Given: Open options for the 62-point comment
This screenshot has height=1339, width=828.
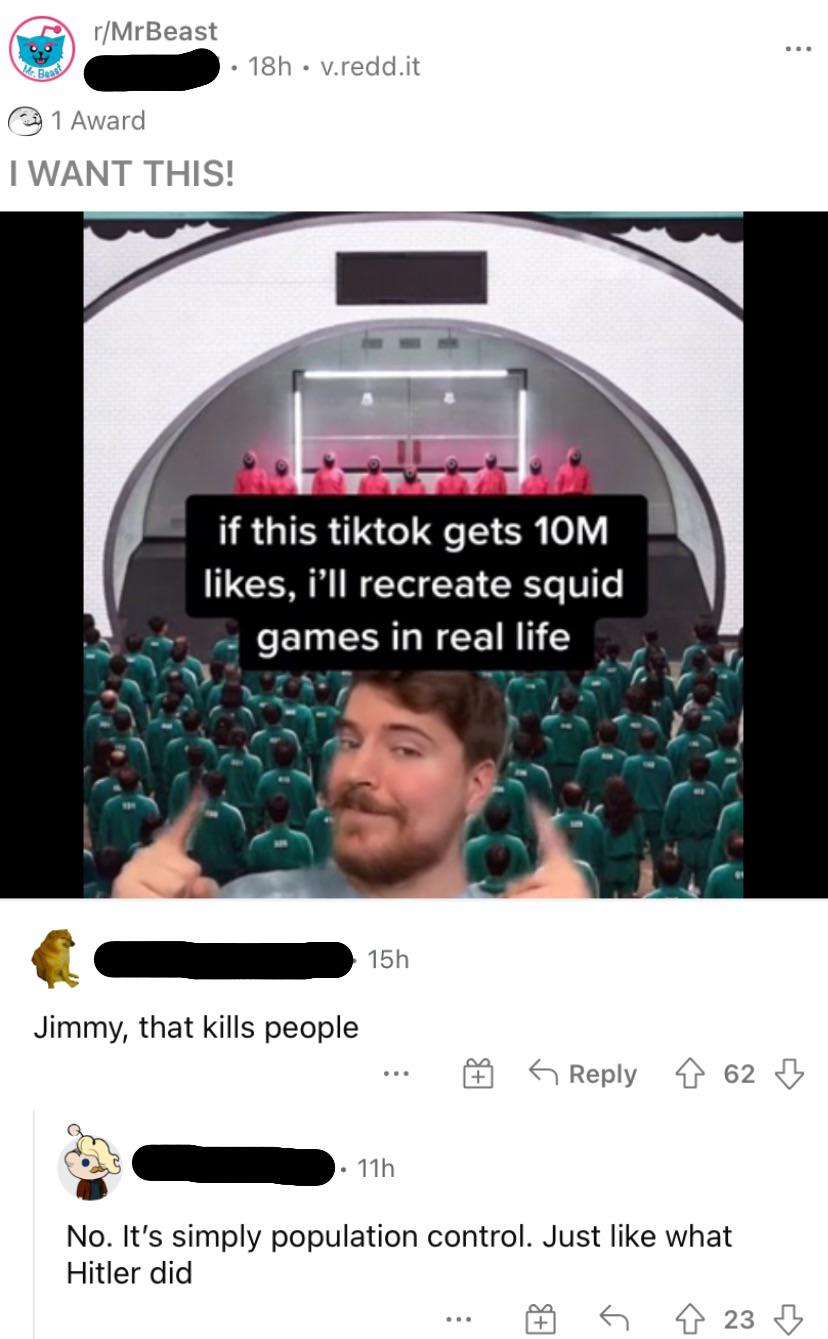Looking at the screenshot, I should [x=396, y=1075].
